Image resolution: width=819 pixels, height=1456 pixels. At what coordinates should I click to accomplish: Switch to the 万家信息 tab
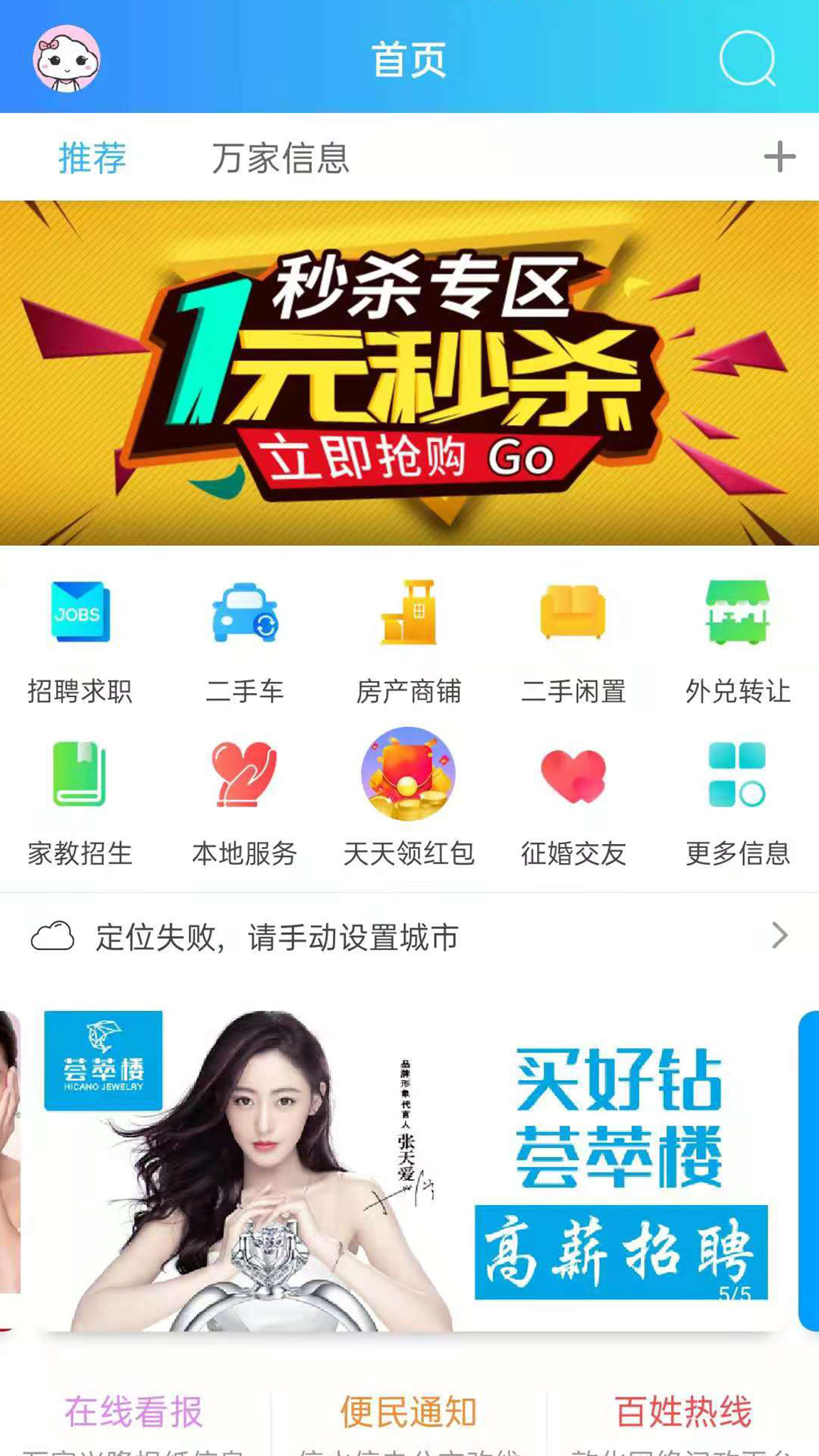(280, 158)
